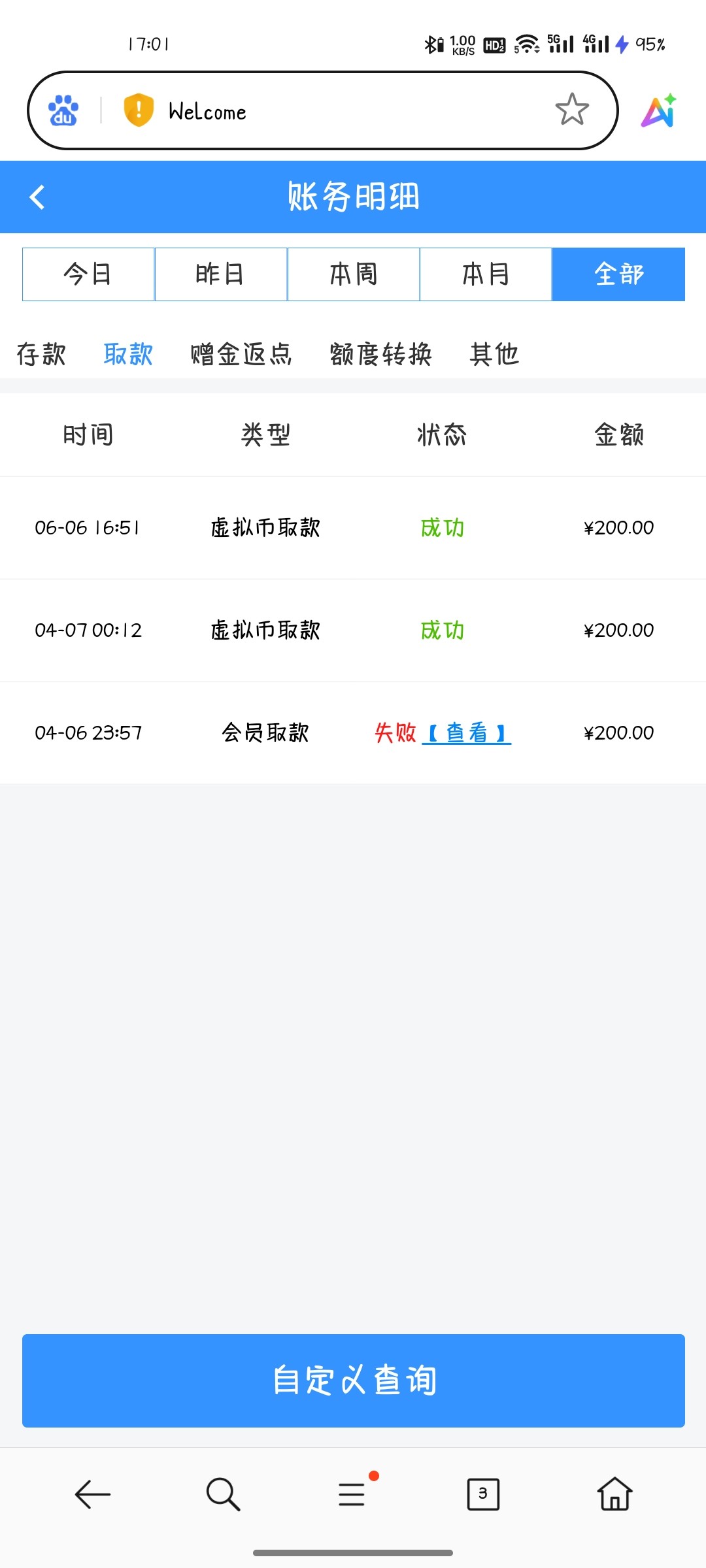Switch to the 昨日 date filter
706x1568 pixels.
[221, 274]
